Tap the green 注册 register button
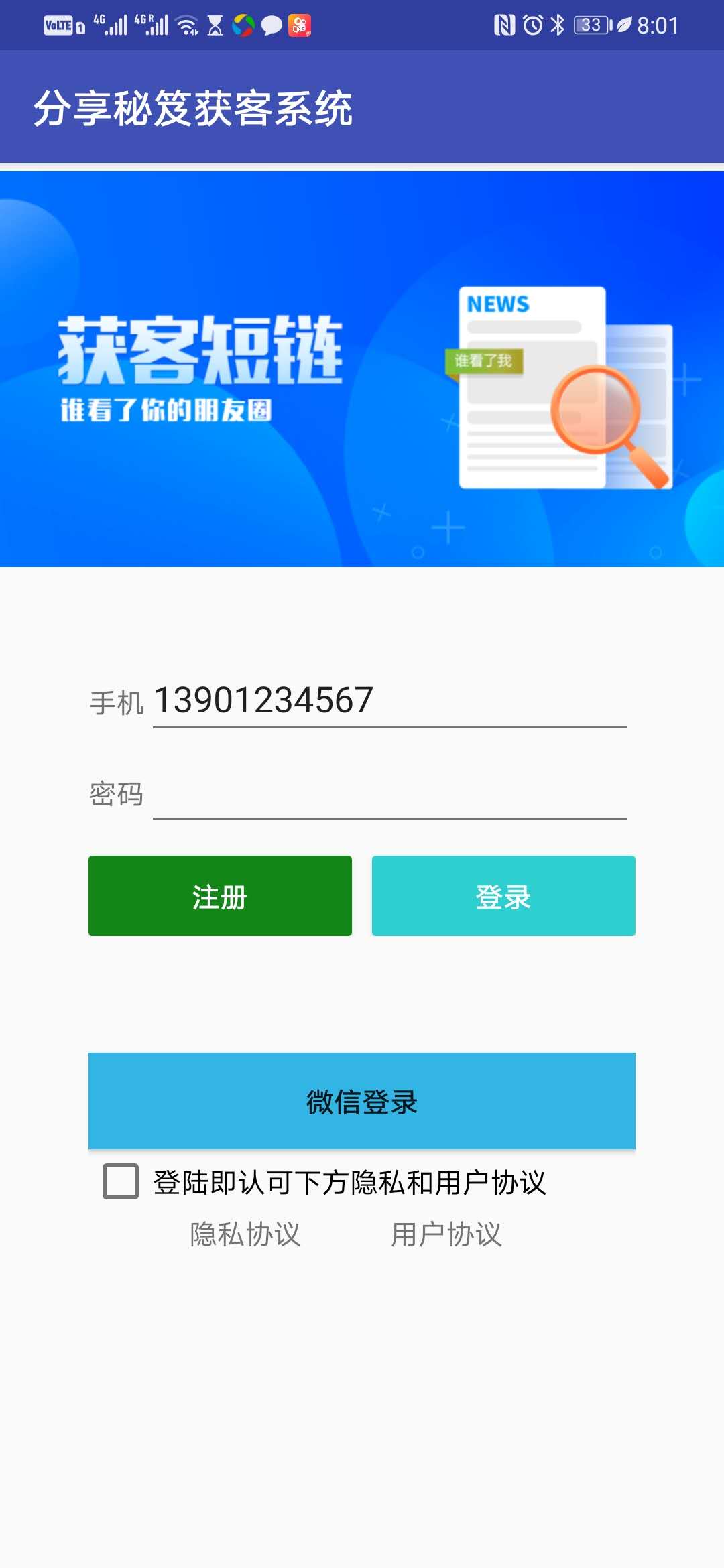 coord(220,896)
